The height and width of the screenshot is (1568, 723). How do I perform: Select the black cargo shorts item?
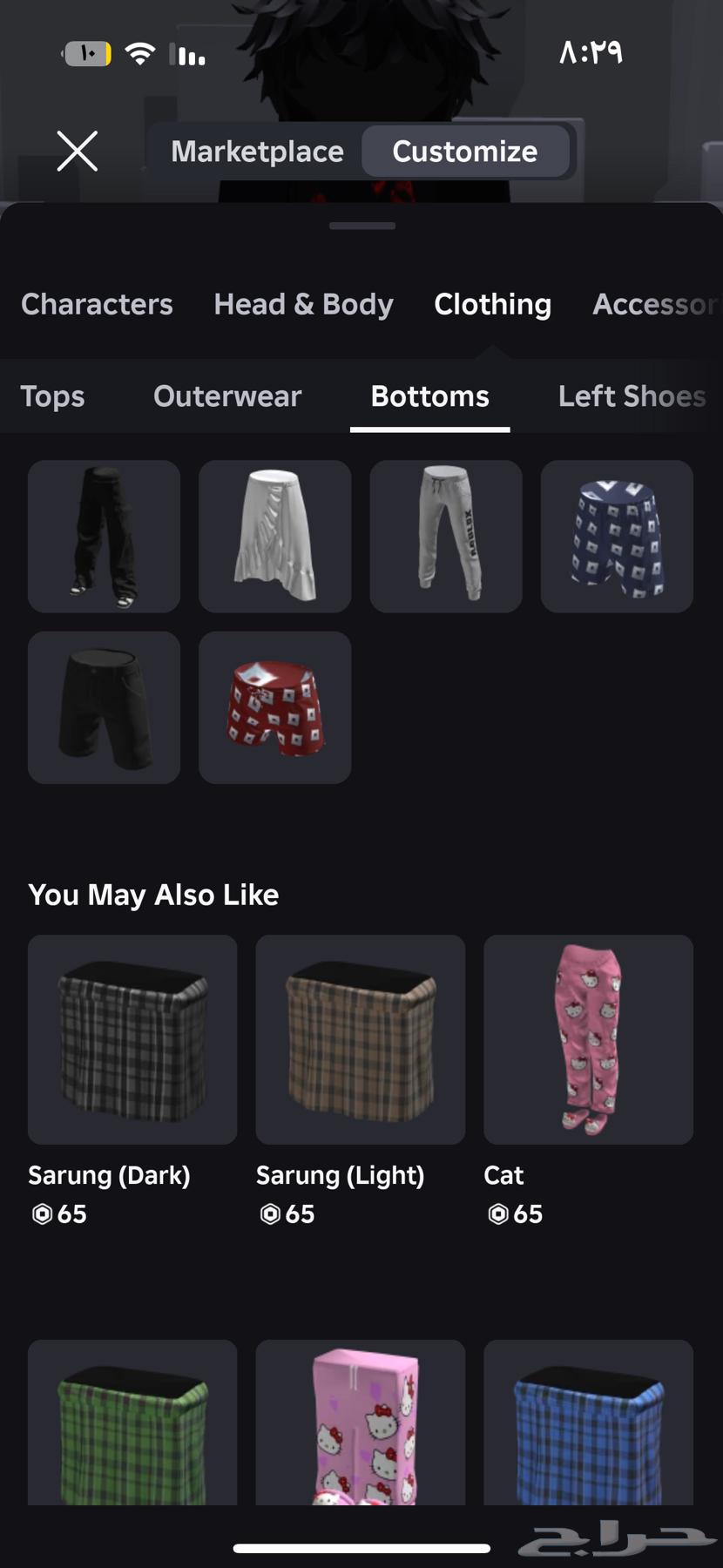[x=103, y=707]
